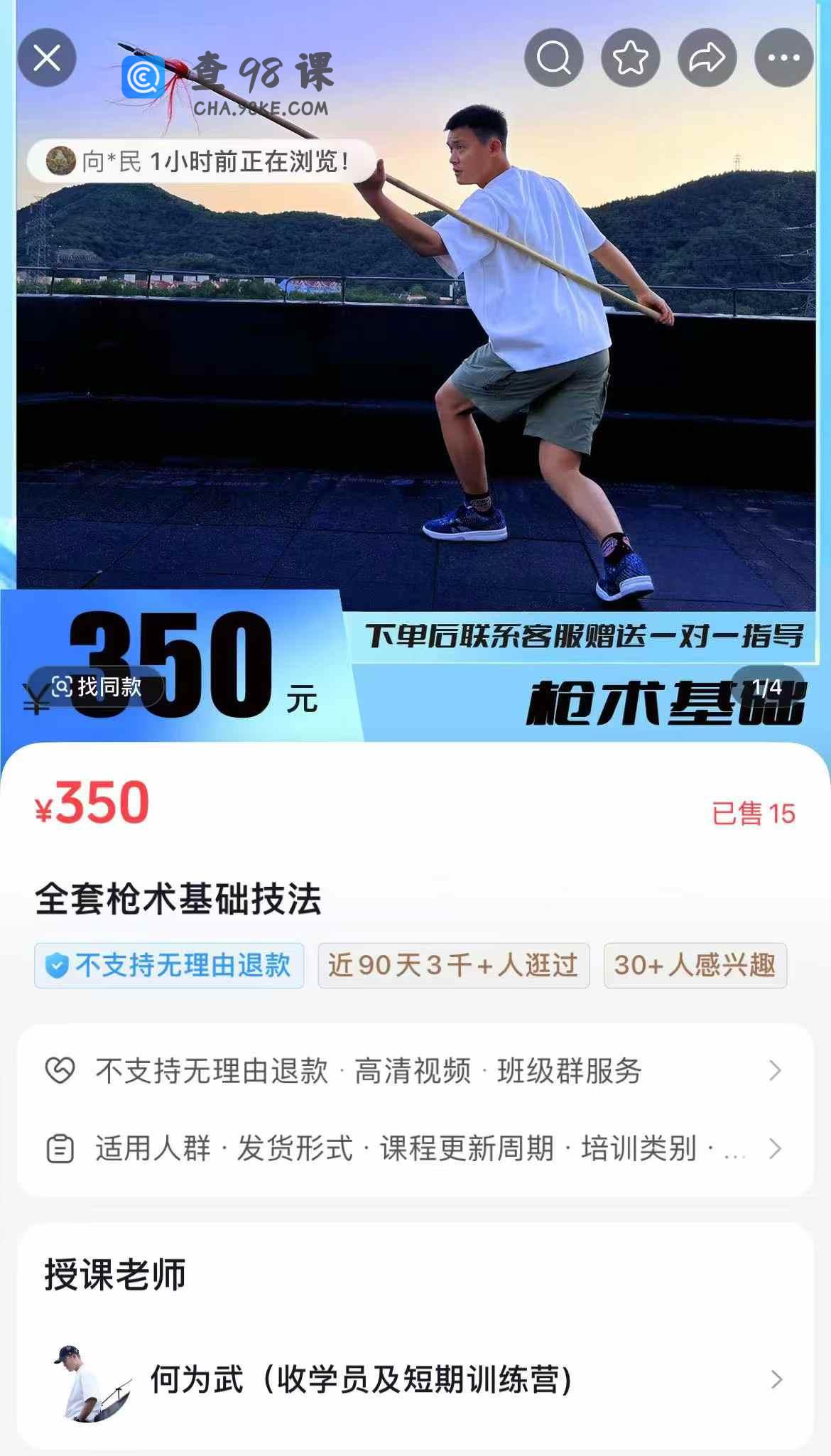Image resolution: width=831 pixels, height=1456 pixels.
Task: Add this course to favorites
Action: pyautogui.click(x=631, y=58)
